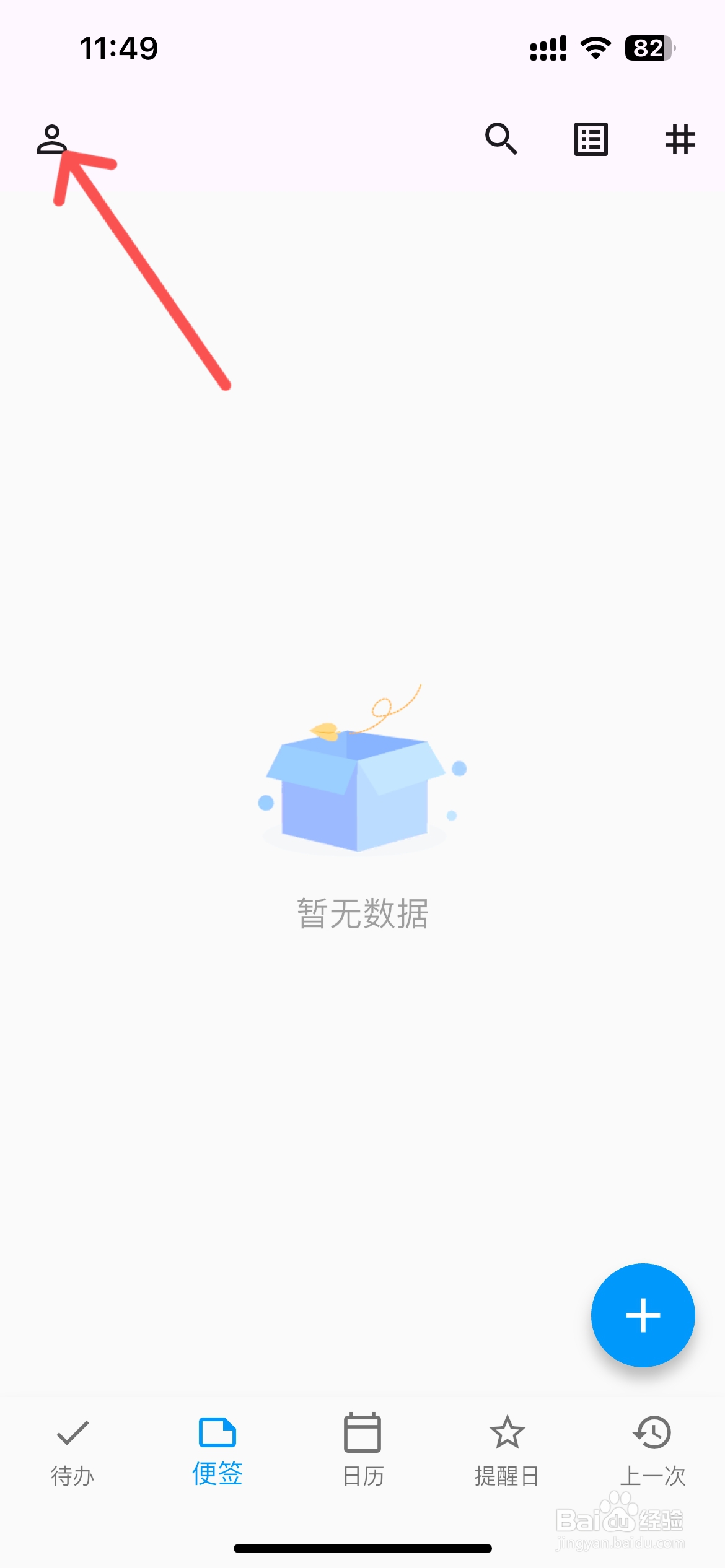Image resolution: width=725 pixels, height=1568 pixels.
Task: Create a new note with the plus button
Action: pos(643,1316)
